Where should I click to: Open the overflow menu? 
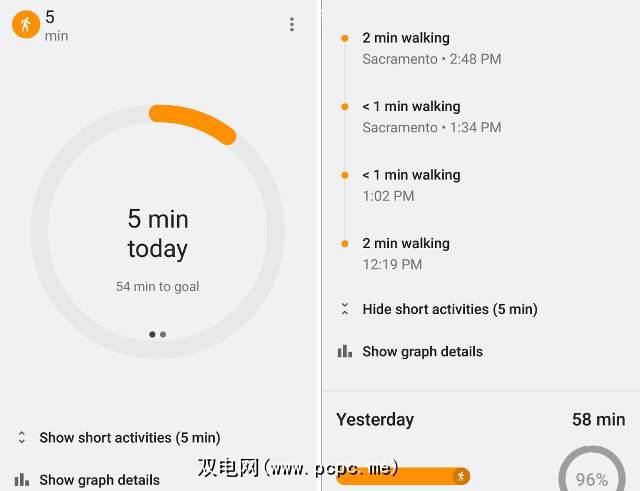click(x=291, y=25)
